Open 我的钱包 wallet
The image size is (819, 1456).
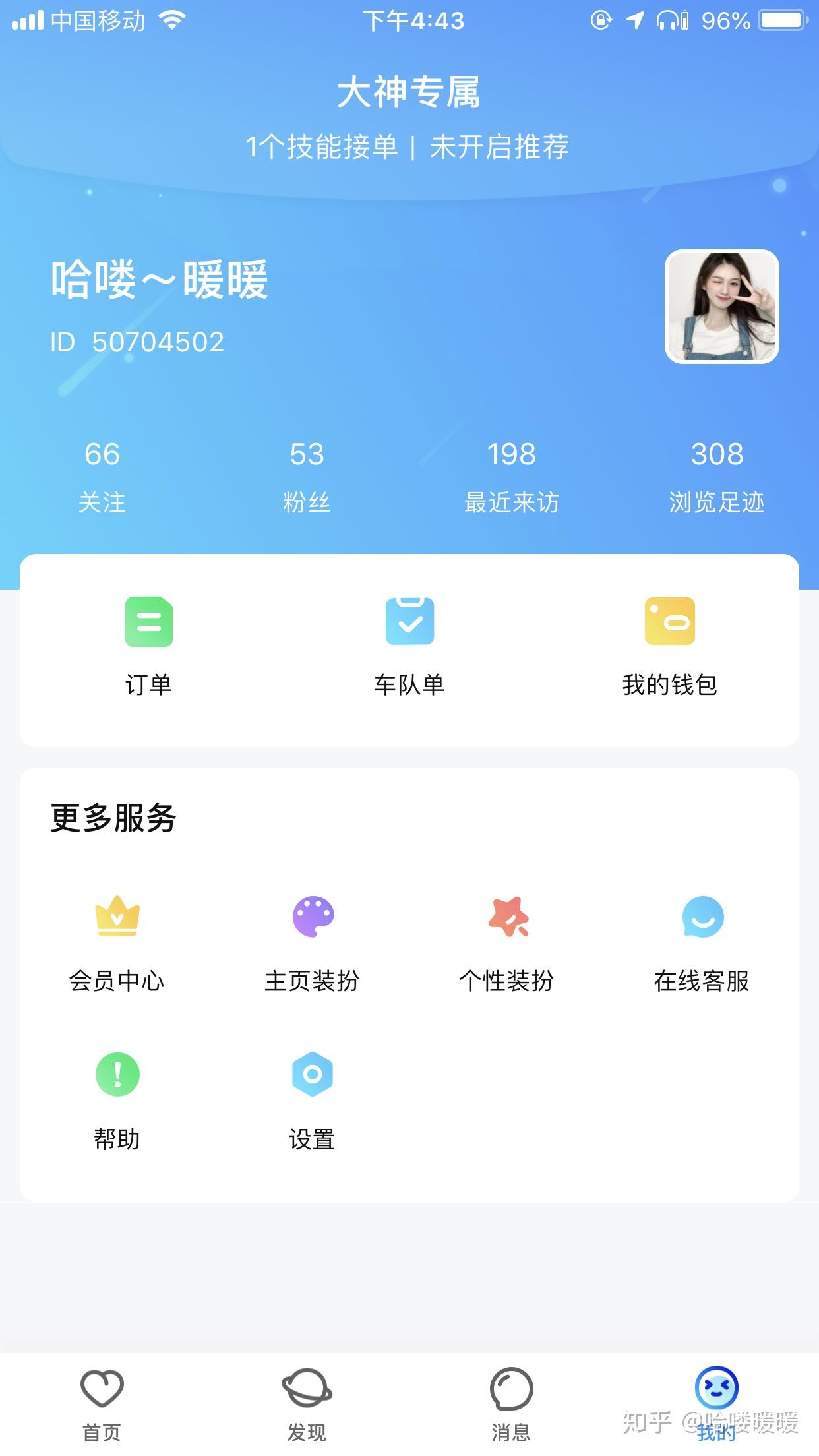click(x=670, y=646)
